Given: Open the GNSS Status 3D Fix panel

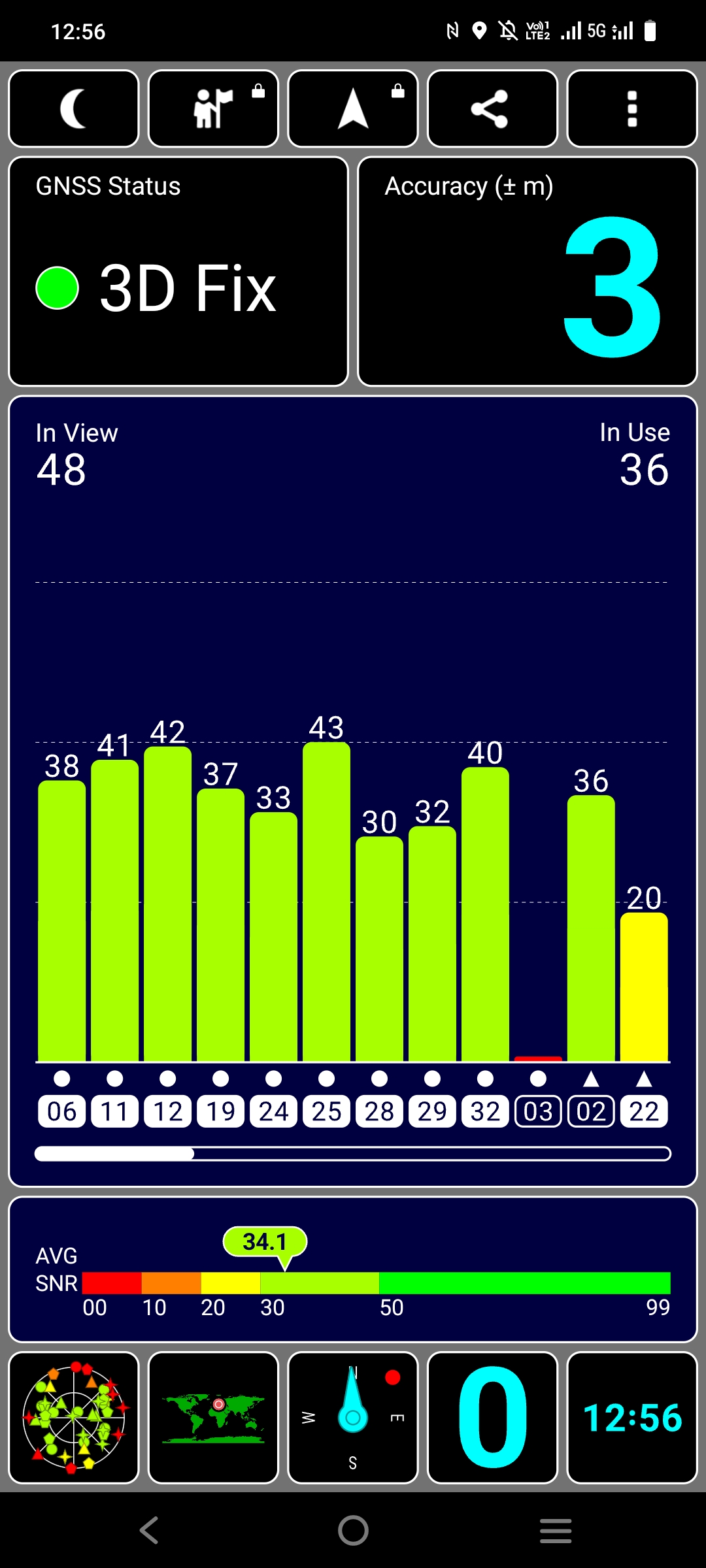Looking at the screenshot, I should coord(178,271).
